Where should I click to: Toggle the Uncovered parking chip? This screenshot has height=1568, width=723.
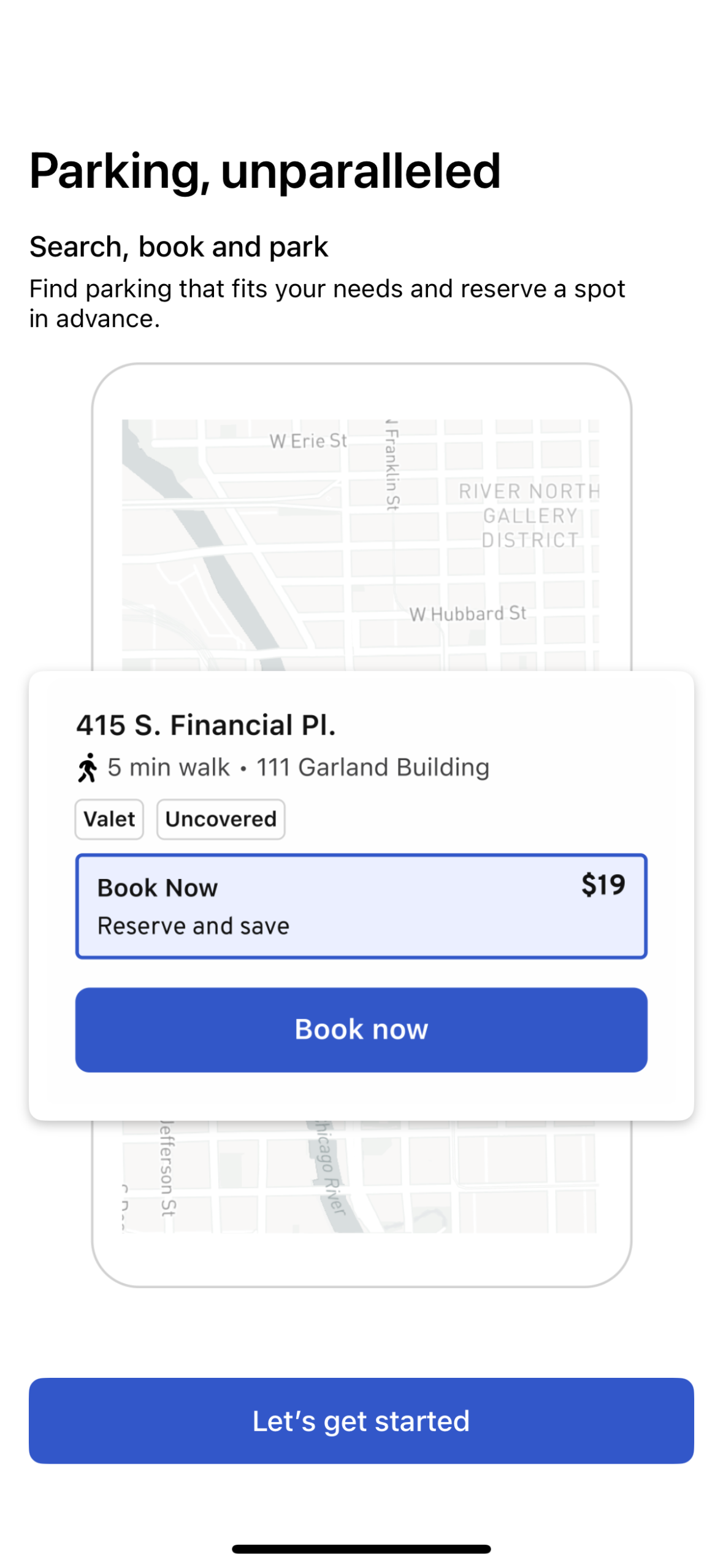point(221,818)
